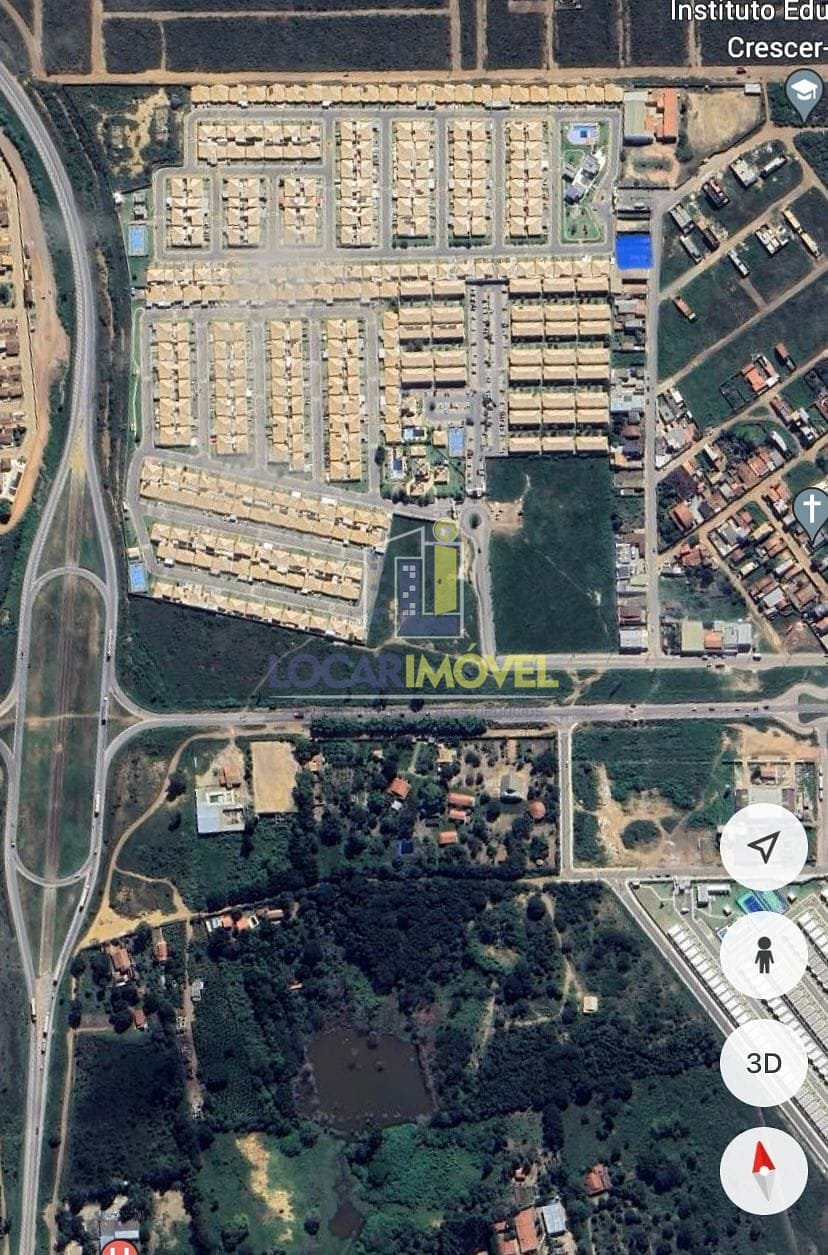Enable 3D buildings via the 3D control
The height and width of the screenshot is (1255, 828).
(763, 1064)
